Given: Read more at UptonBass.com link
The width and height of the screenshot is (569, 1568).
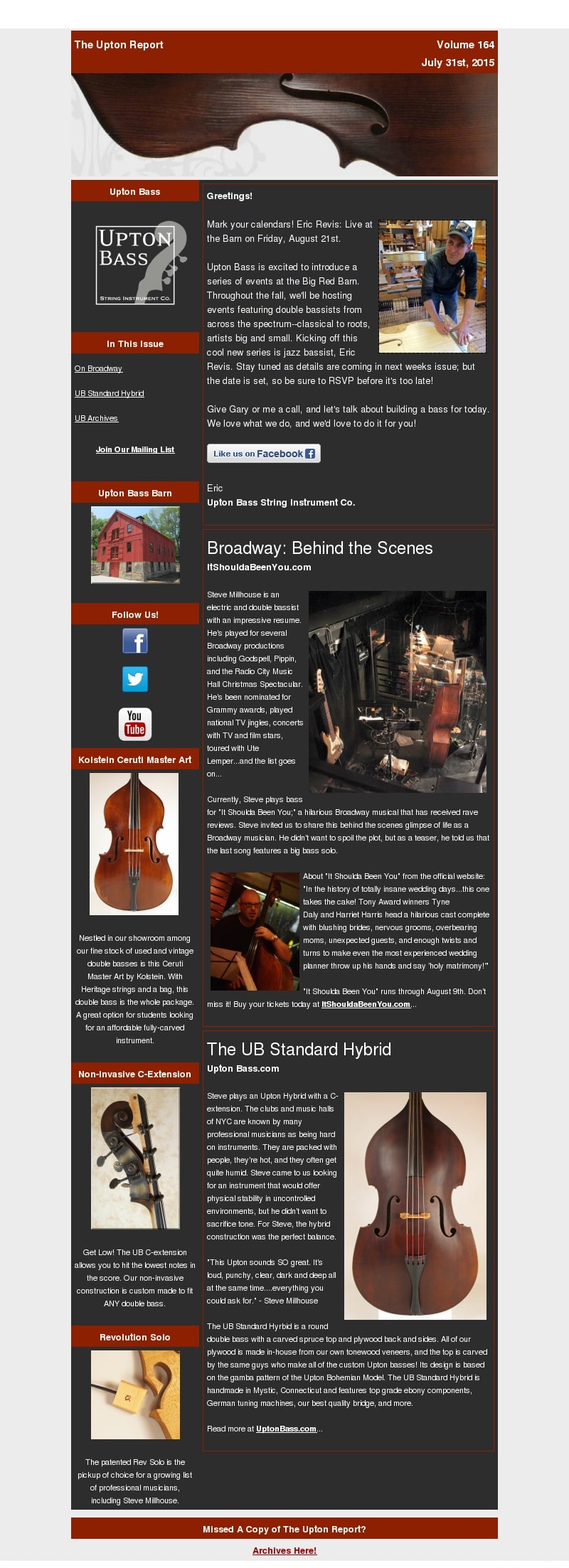Looking at the screenshot, I should 286,1429.
